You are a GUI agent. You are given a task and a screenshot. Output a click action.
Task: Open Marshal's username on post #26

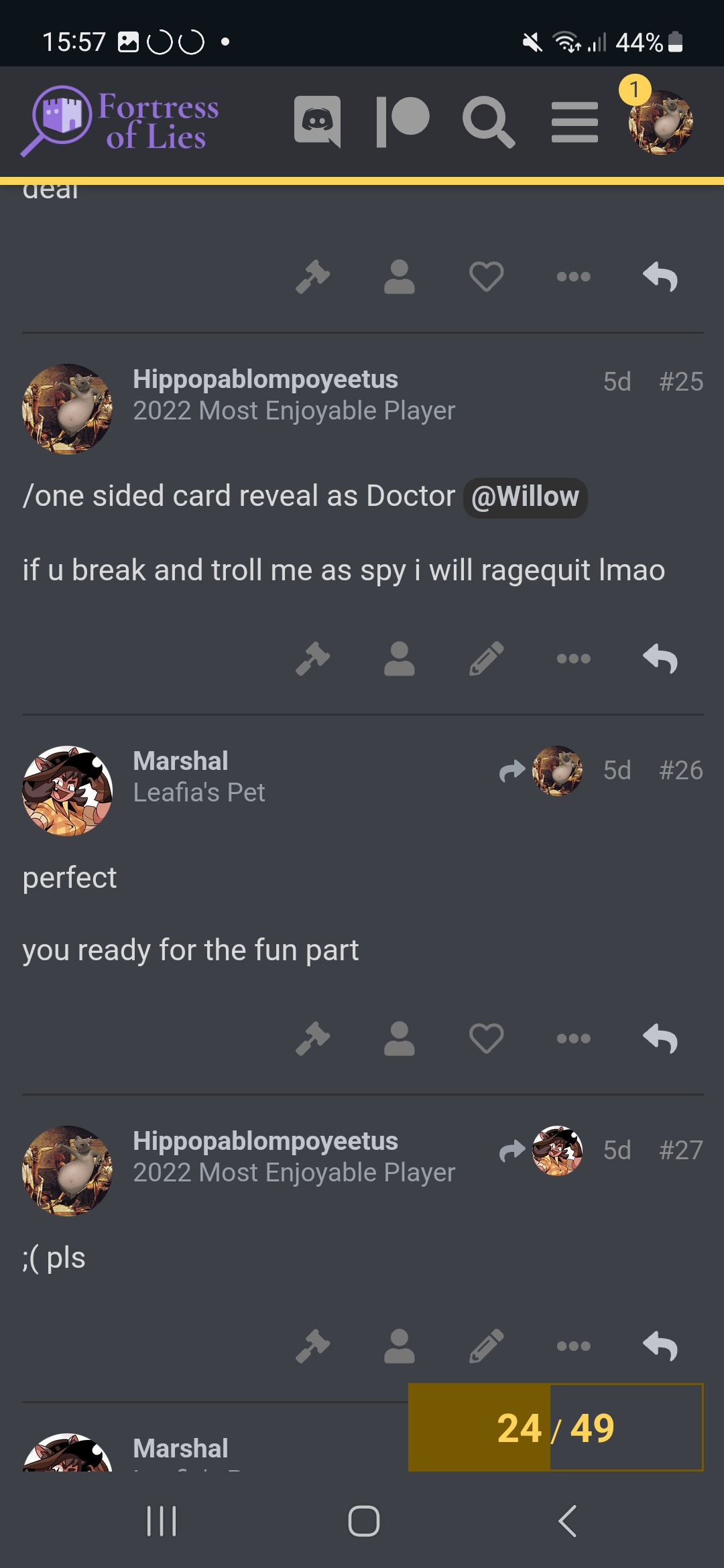pyautogui.click(x=180, y=761)
